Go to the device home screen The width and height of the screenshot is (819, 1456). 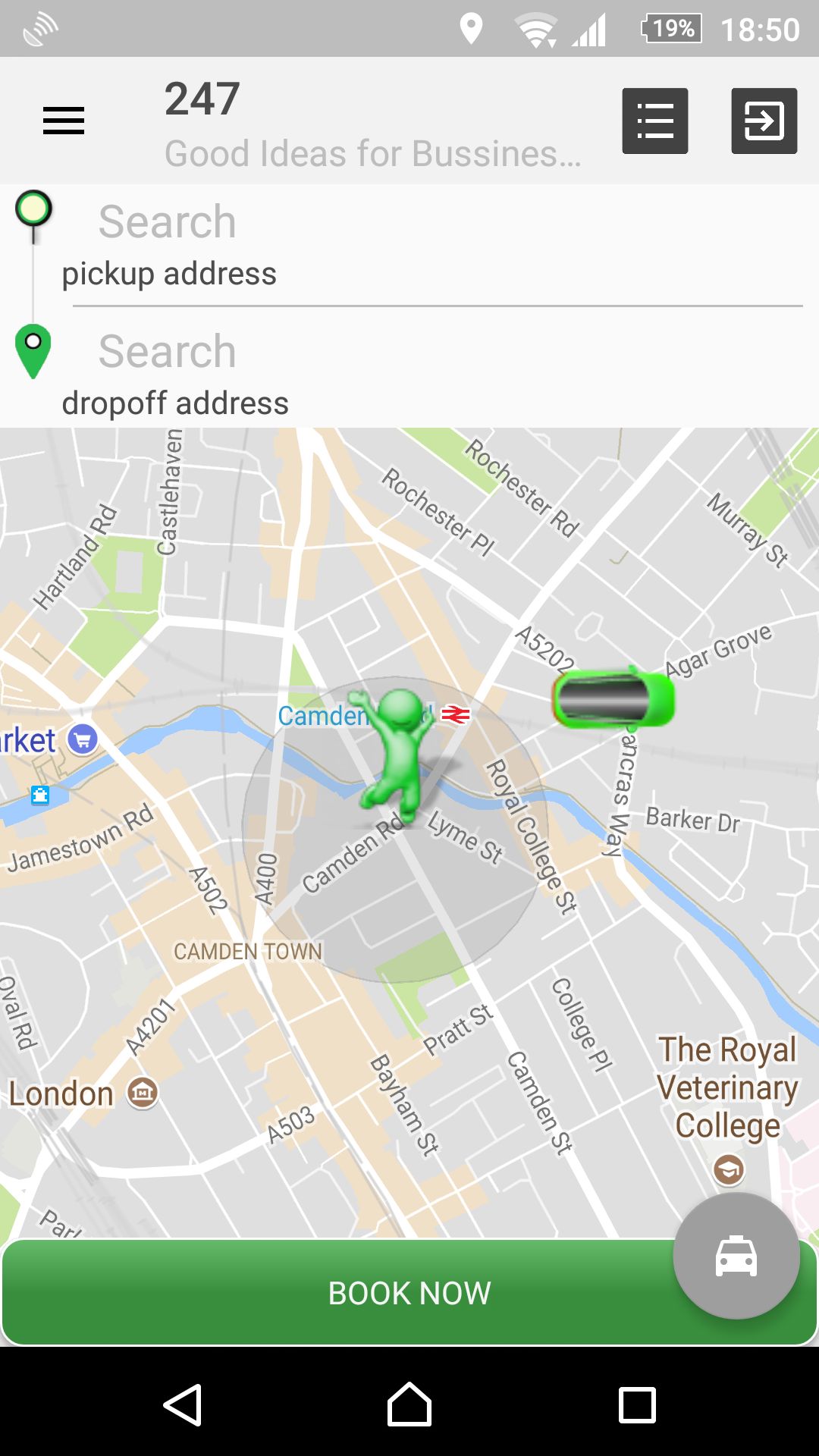[x=409, y=1405]
